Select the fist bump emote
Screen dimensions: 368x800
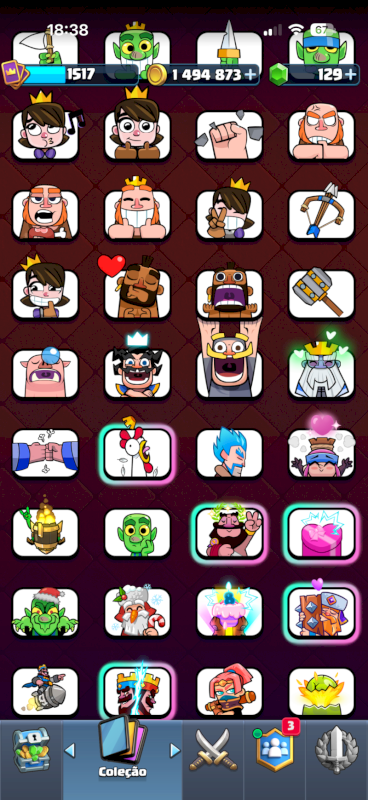pyautogui.click(x=45, y=453)
